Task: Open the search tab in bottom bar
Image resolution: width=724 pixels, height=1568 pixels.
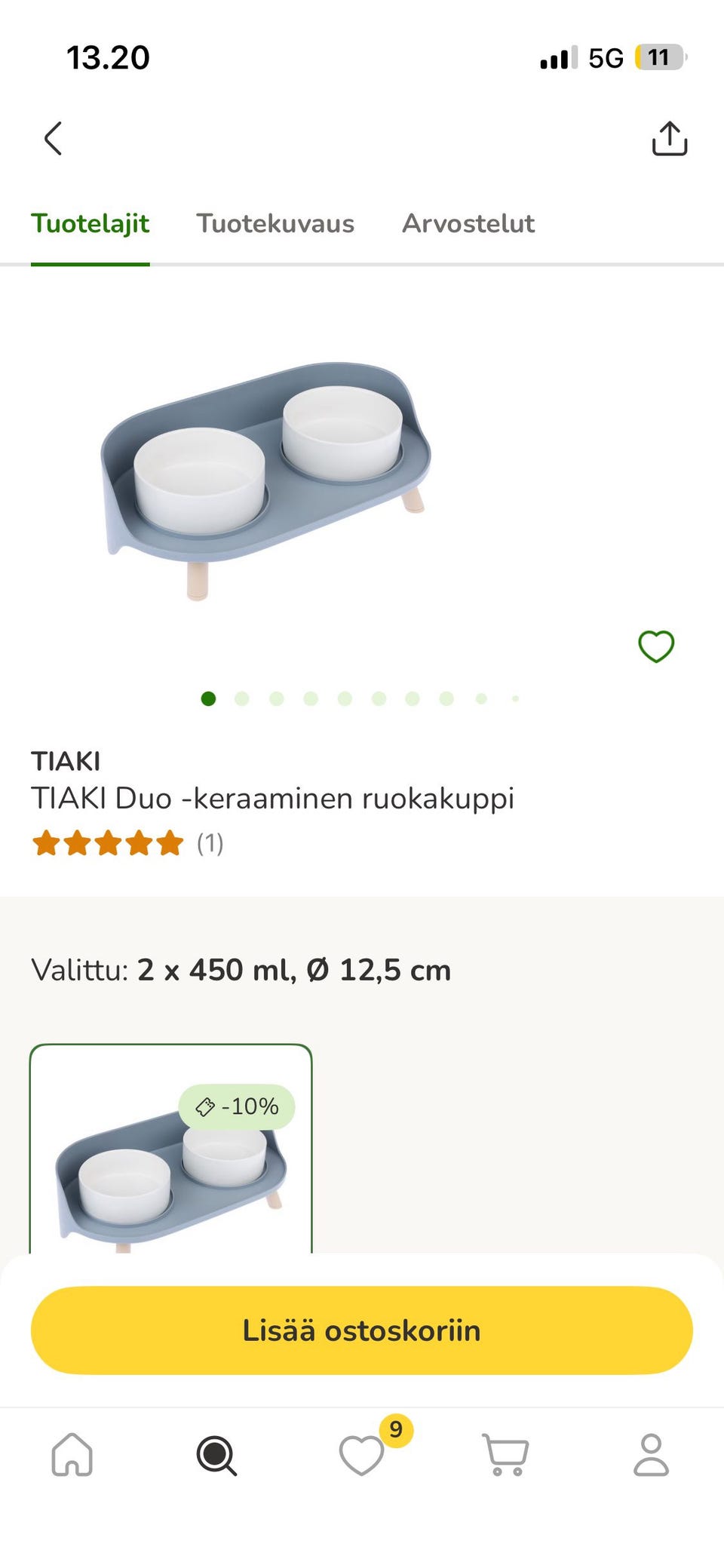Action: pos(217,1454)
